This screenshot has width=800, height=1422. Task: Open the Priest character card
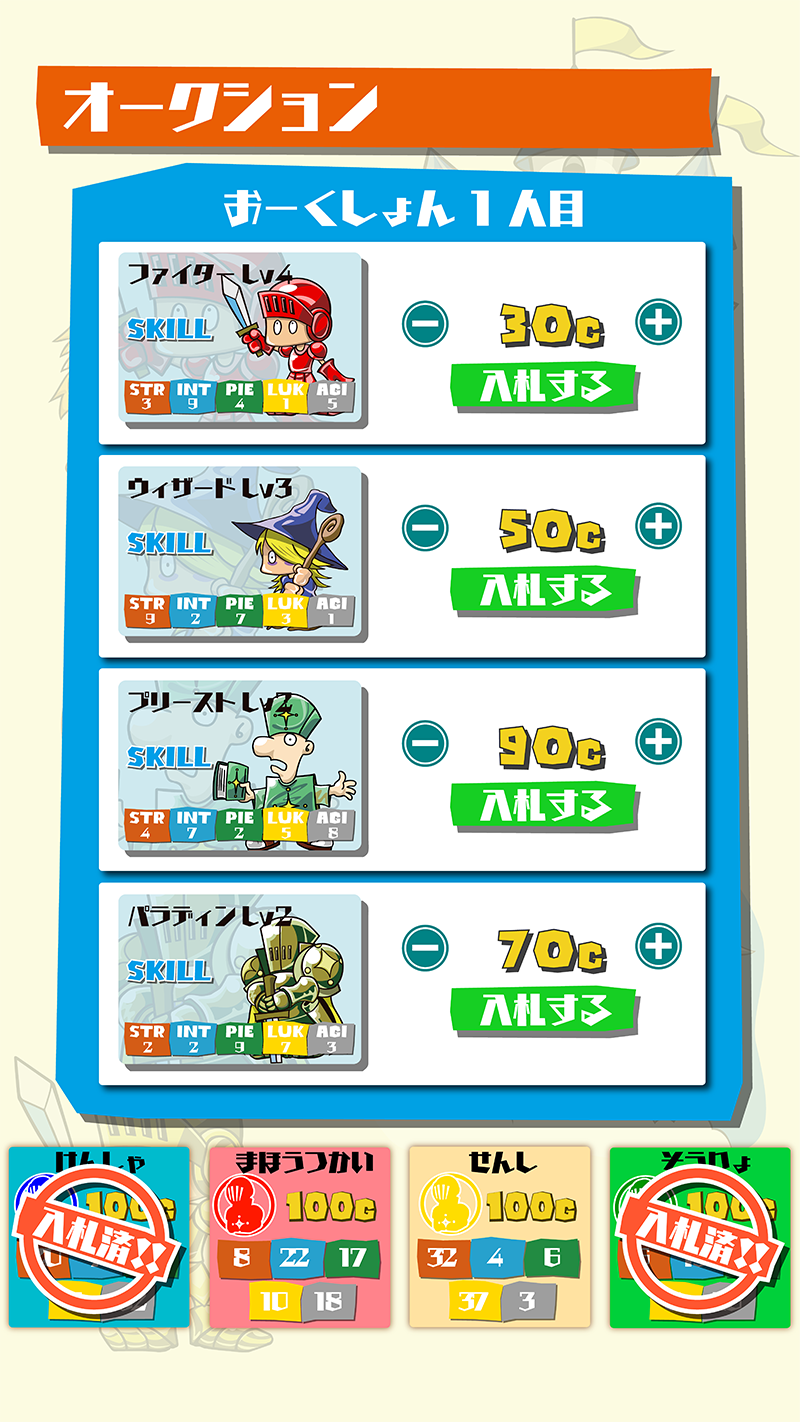point(241,767)
